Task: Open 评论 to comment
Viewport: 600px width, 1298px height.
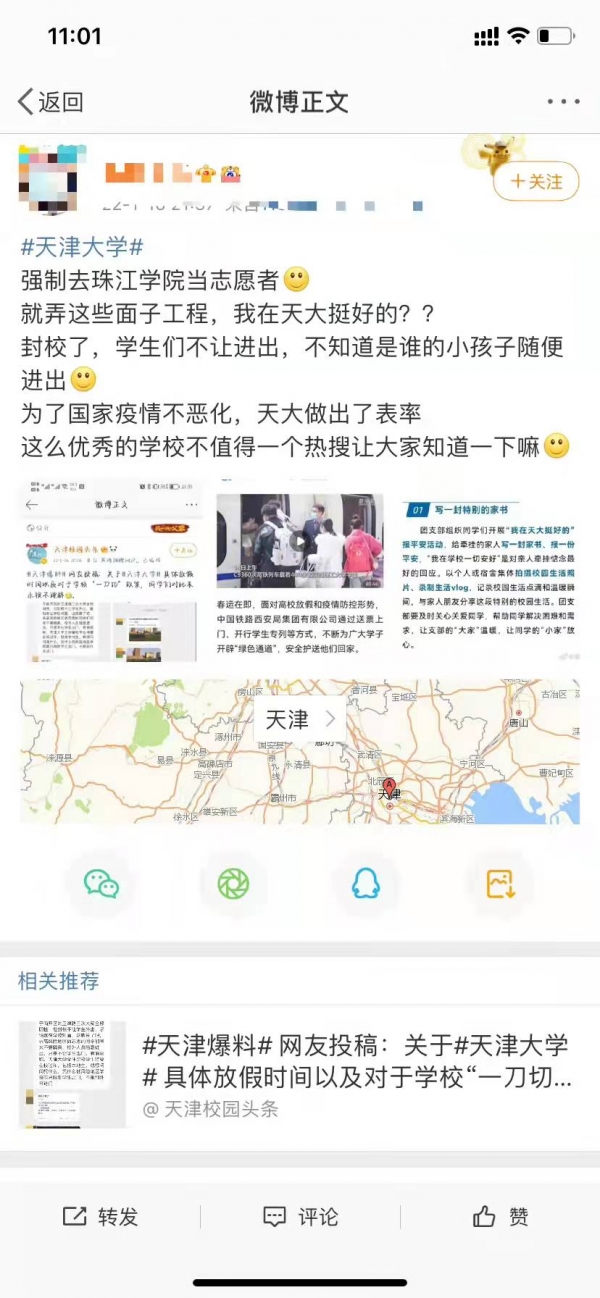Action: click(300, 1216)
